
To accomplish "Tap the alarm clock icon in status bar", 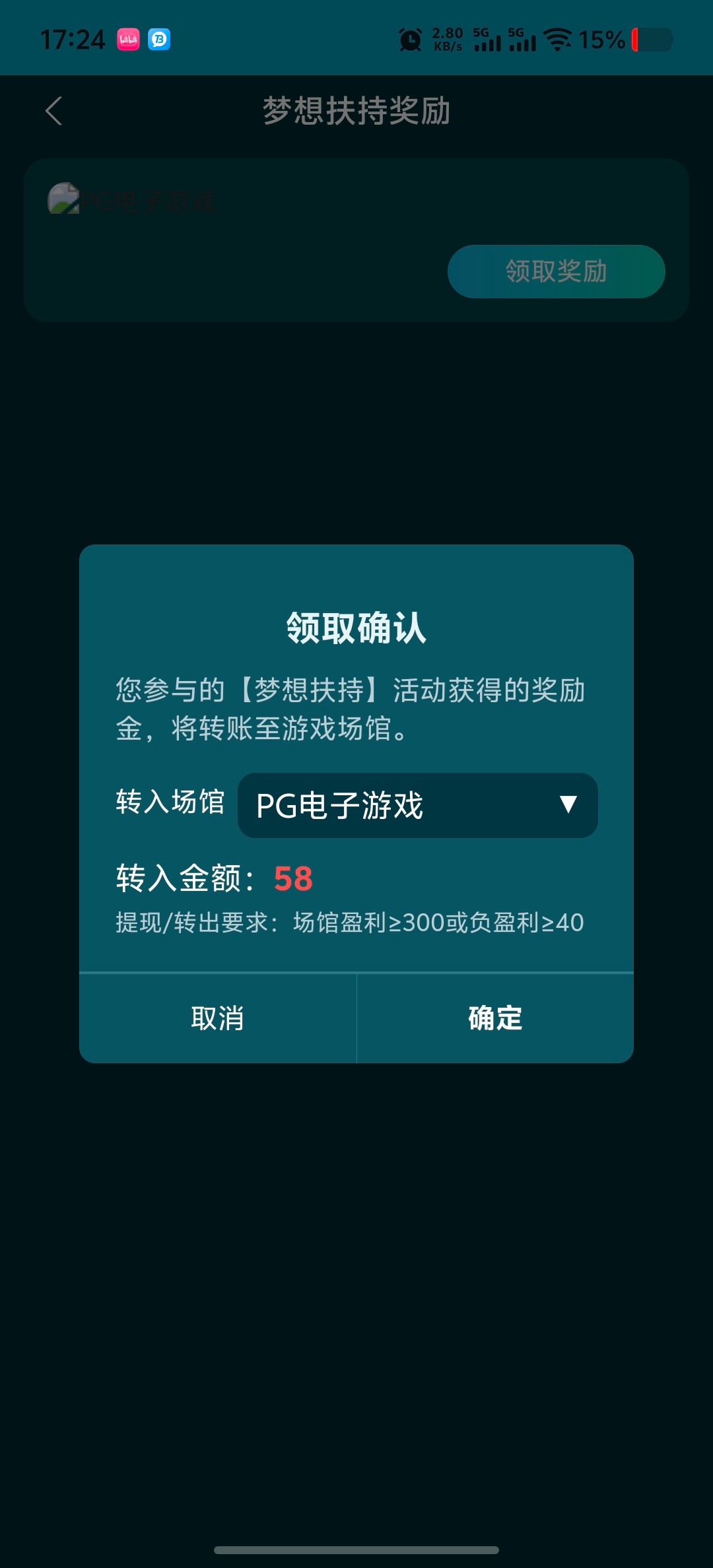I will click(410, 40).
